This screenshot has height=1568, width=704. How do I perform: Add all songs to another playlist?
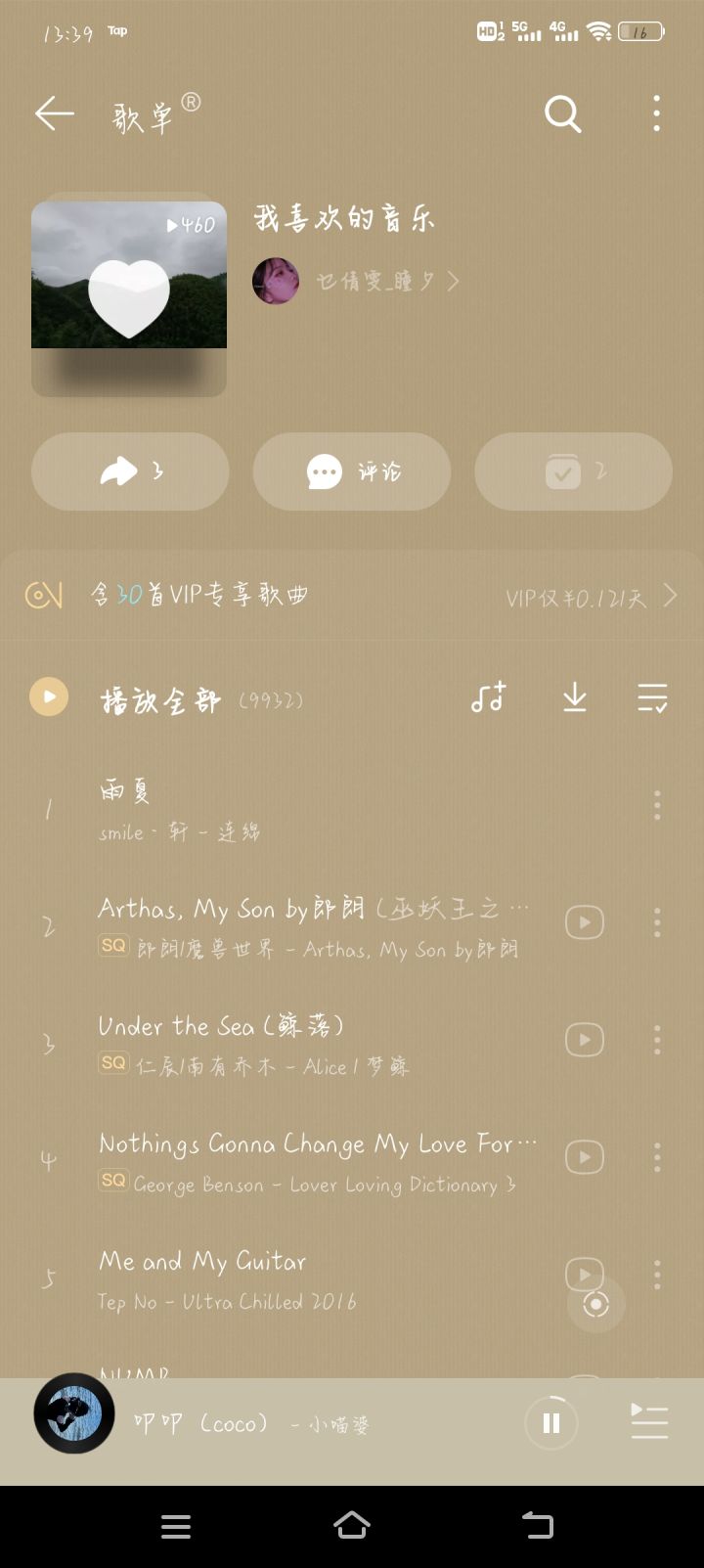tap(488, 696)
